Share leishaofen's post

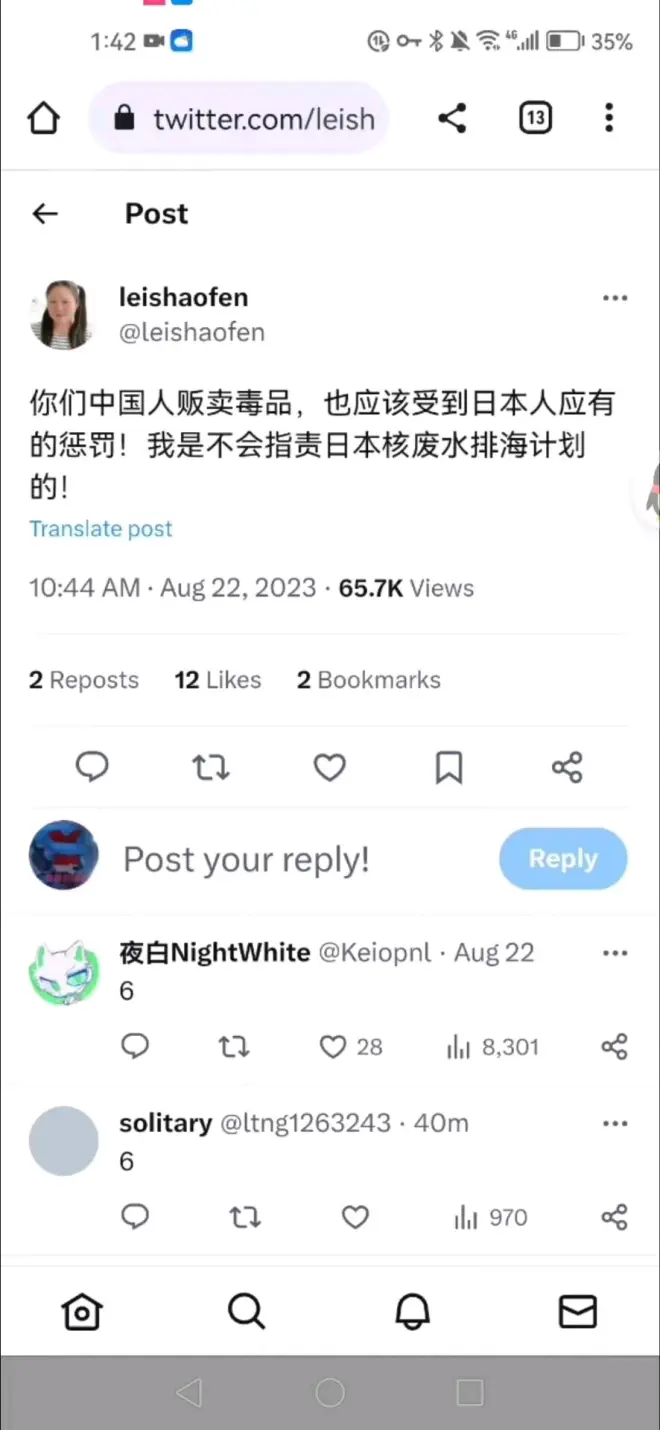coord(566,767)
